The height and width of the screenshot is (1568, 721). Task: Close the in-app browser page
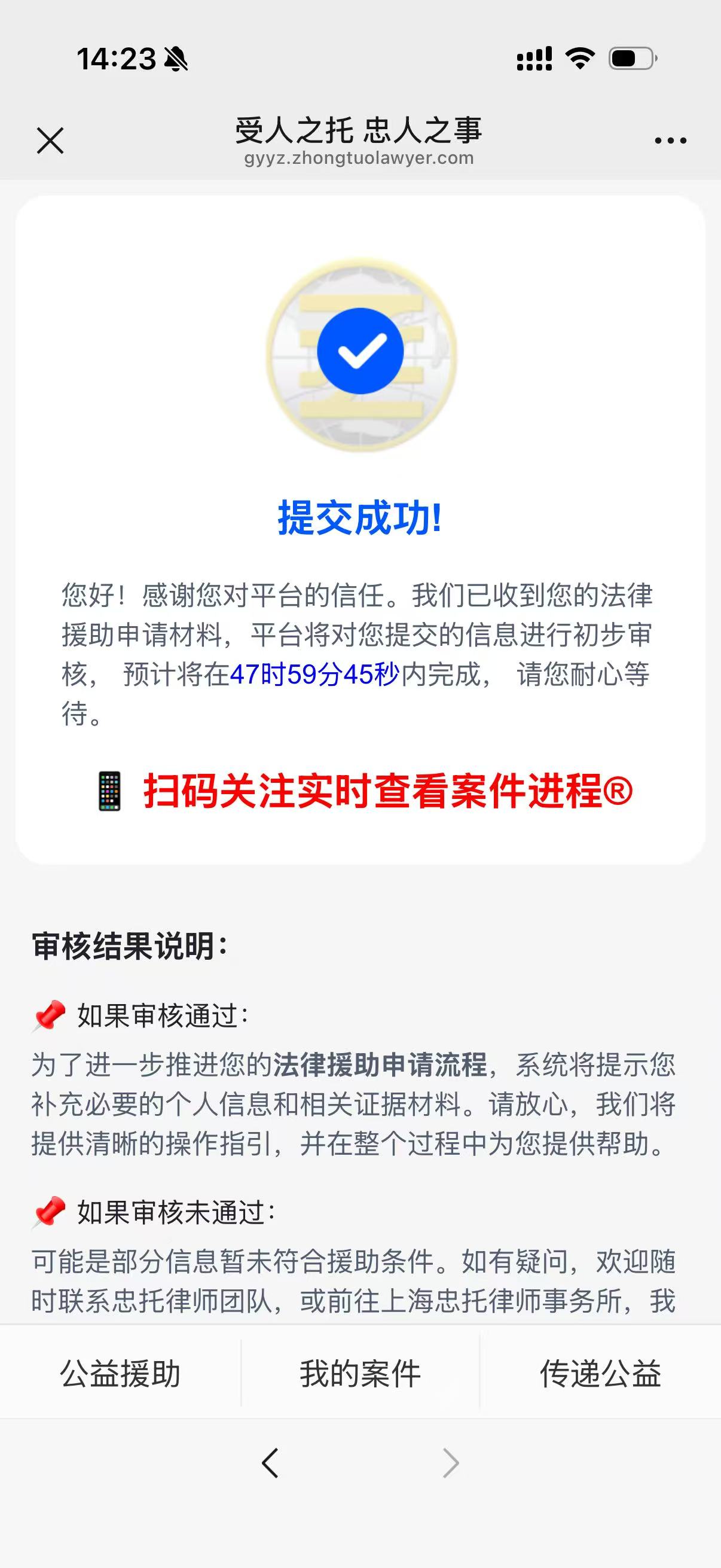pyautogui.click(x=50, y=141)
